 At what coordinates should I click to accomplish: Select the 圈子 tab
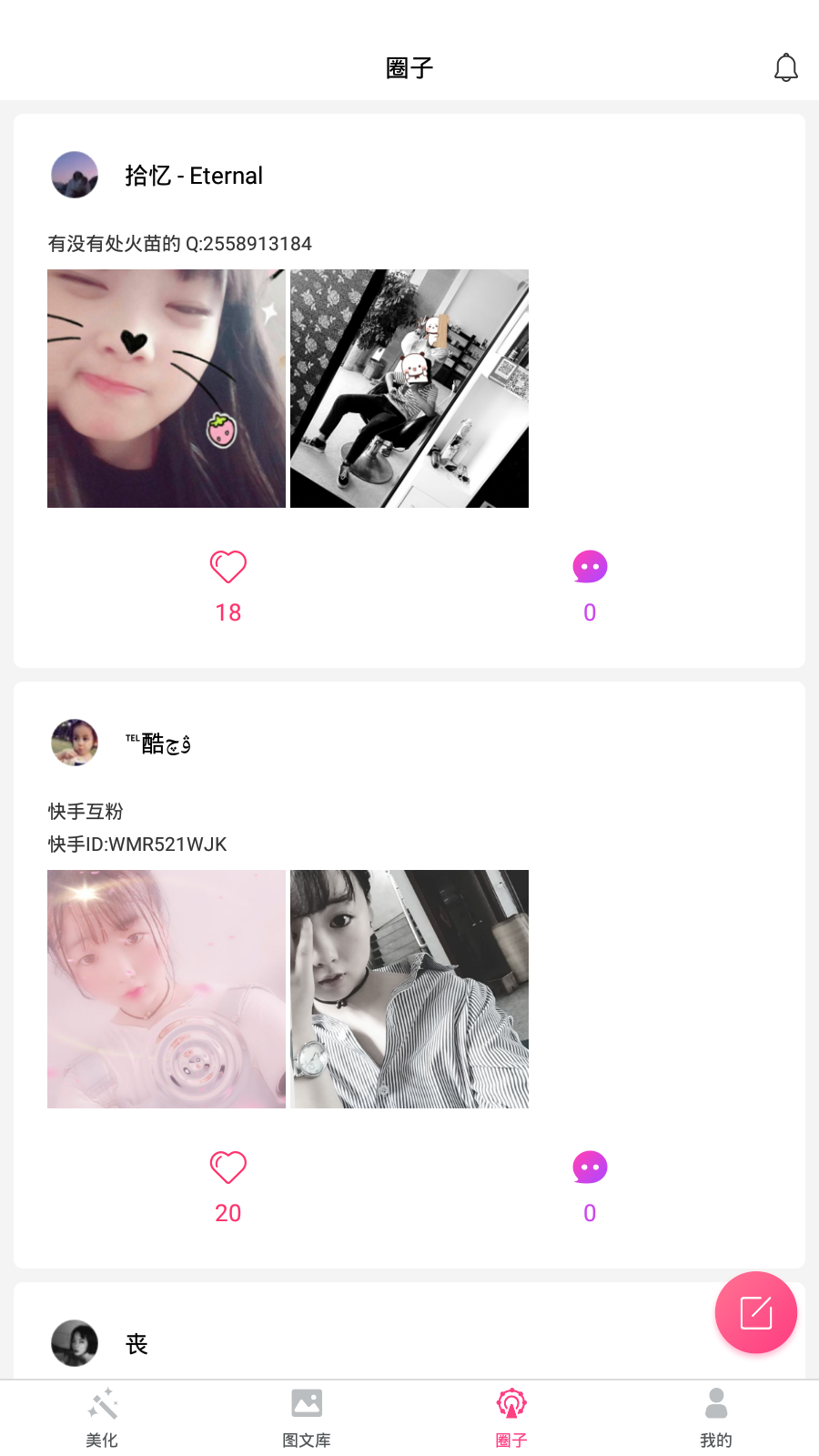511,1417
